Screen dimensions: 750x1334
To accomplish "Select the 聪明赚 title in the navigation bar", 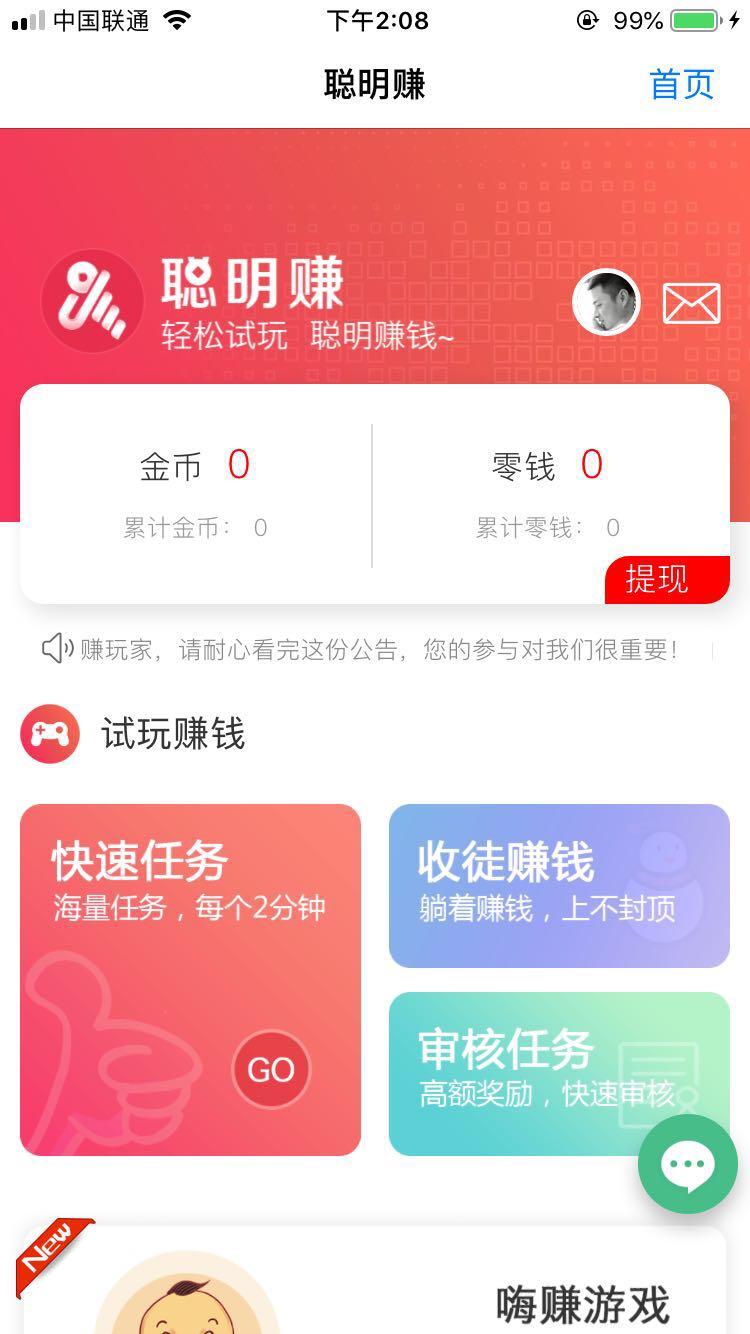I will 373,85.
